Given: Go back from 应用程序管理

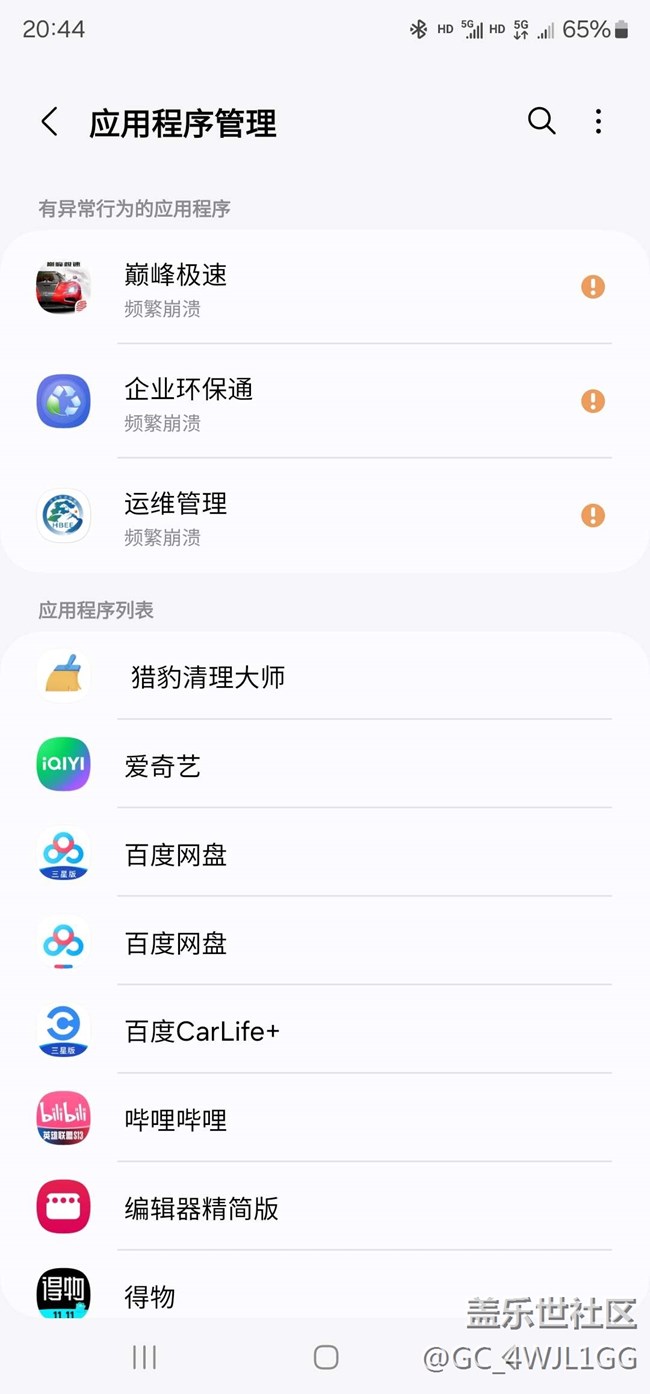Looking at the screenshot, I should click(49, 122).
